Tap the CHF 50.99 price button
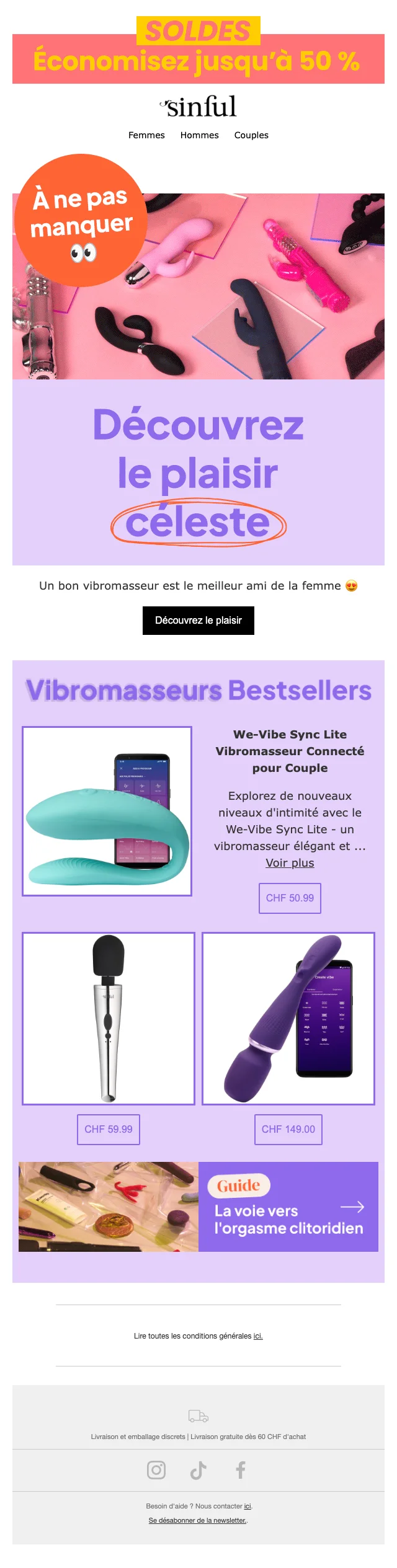 [290, 897]
